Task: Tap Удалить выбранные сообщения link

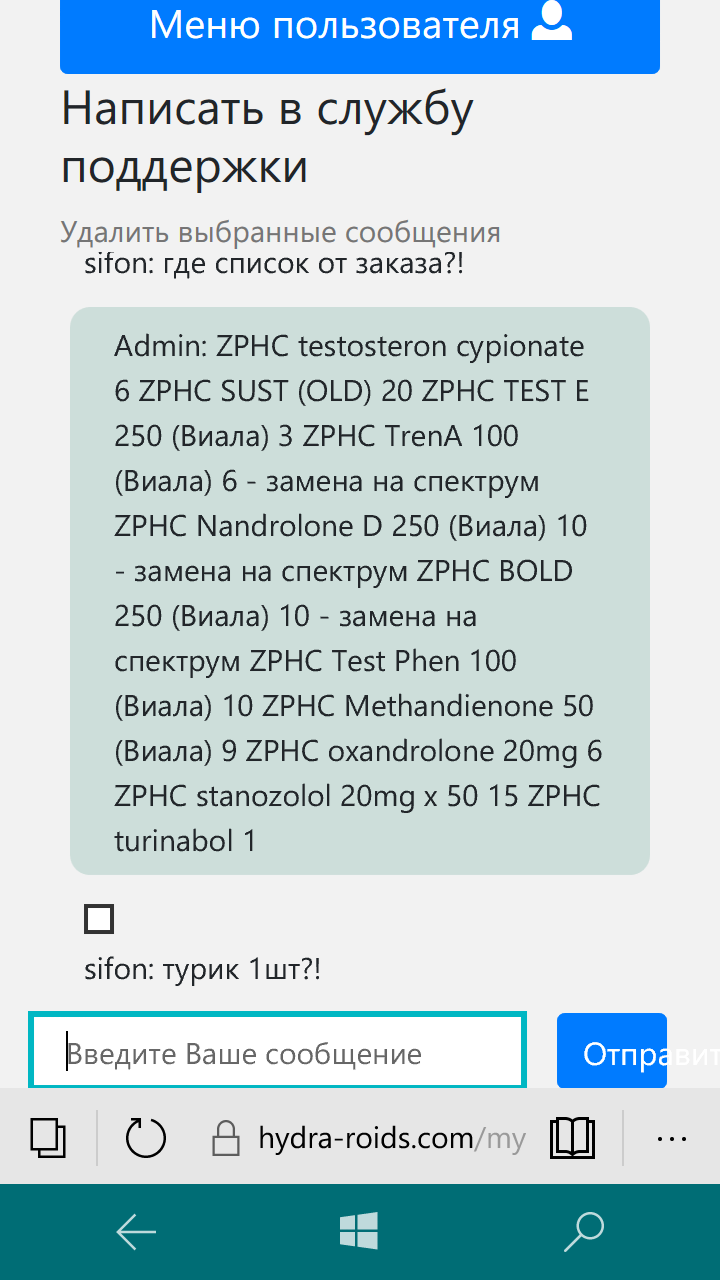Action: coord(280,233)
